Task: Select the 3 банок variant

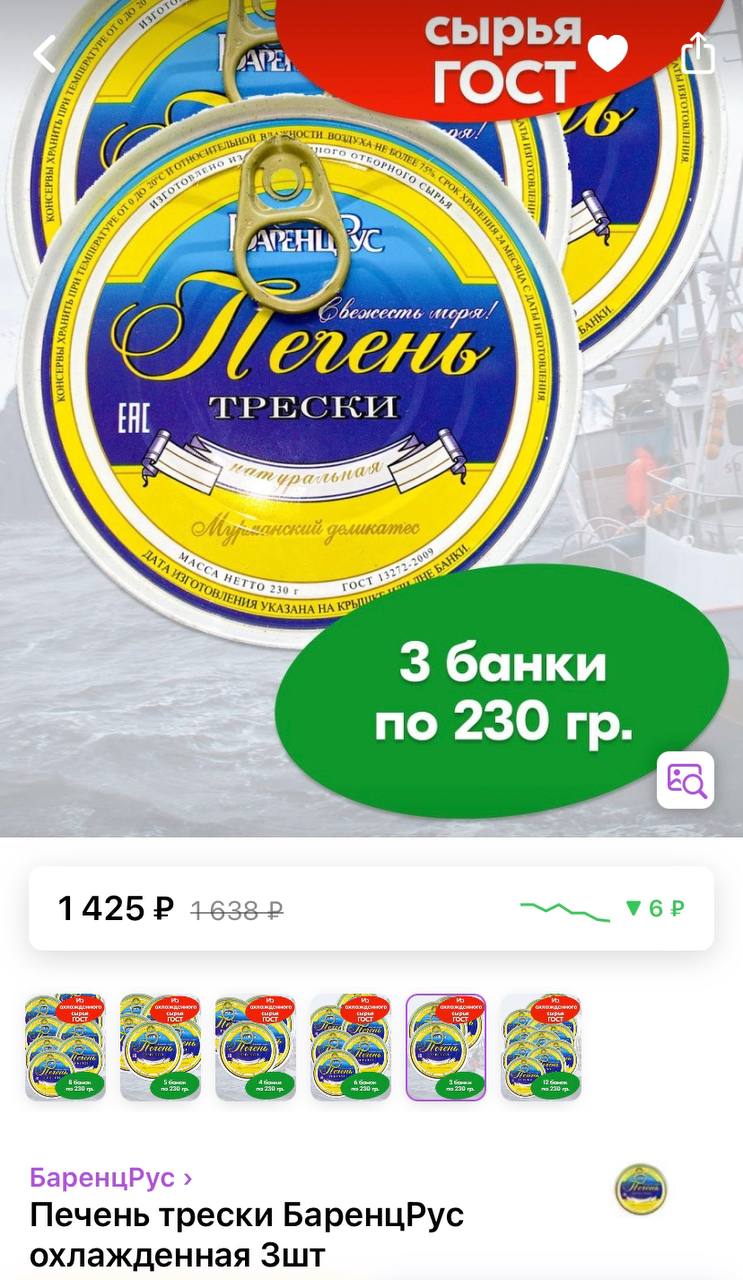Action: pyautogui.click(x=446, y=1047)
